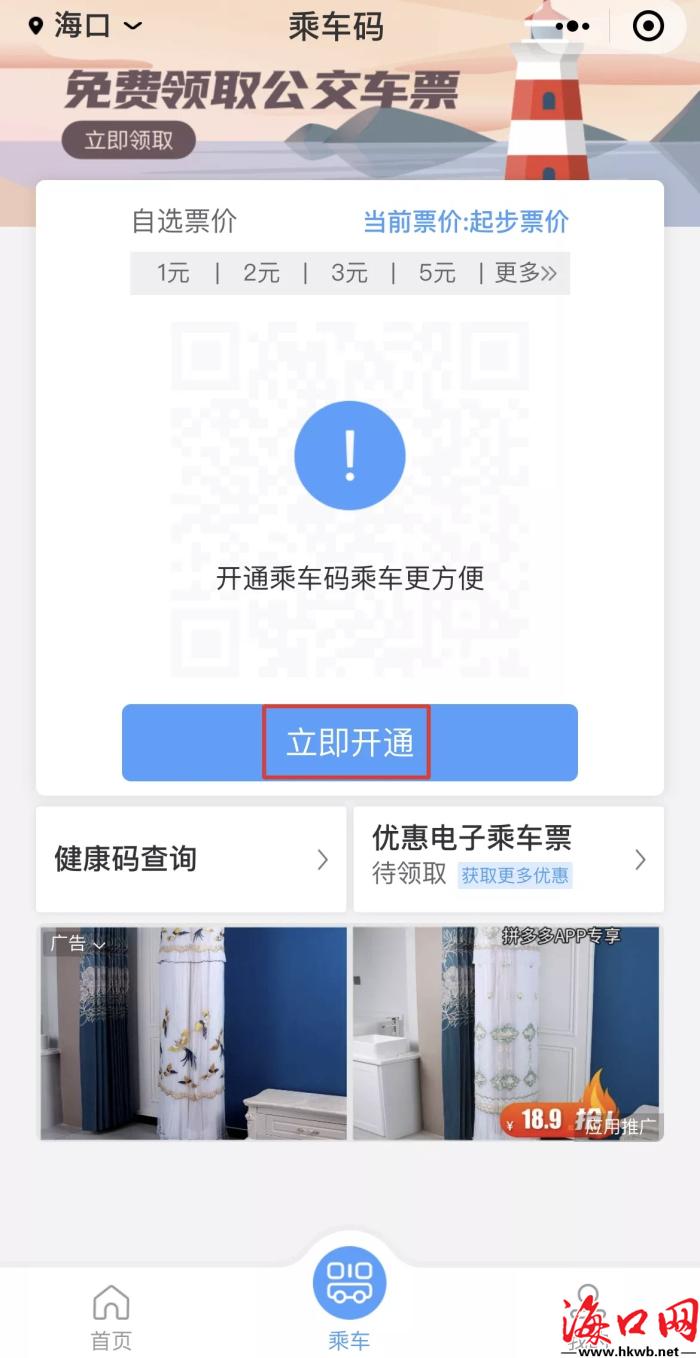The height and width of the screenshot is (1358, 700).
Task: Switch to the 乘车 ride tab
Action: pos(349,1300)
